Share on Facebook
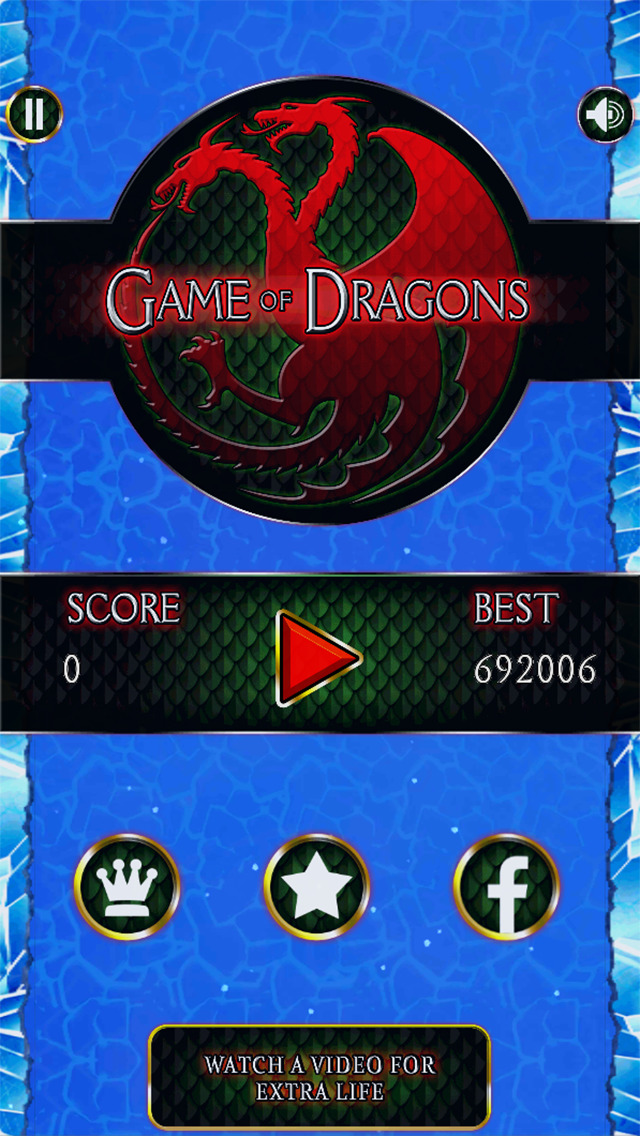The image size is (640, 1136). (506, 886)
